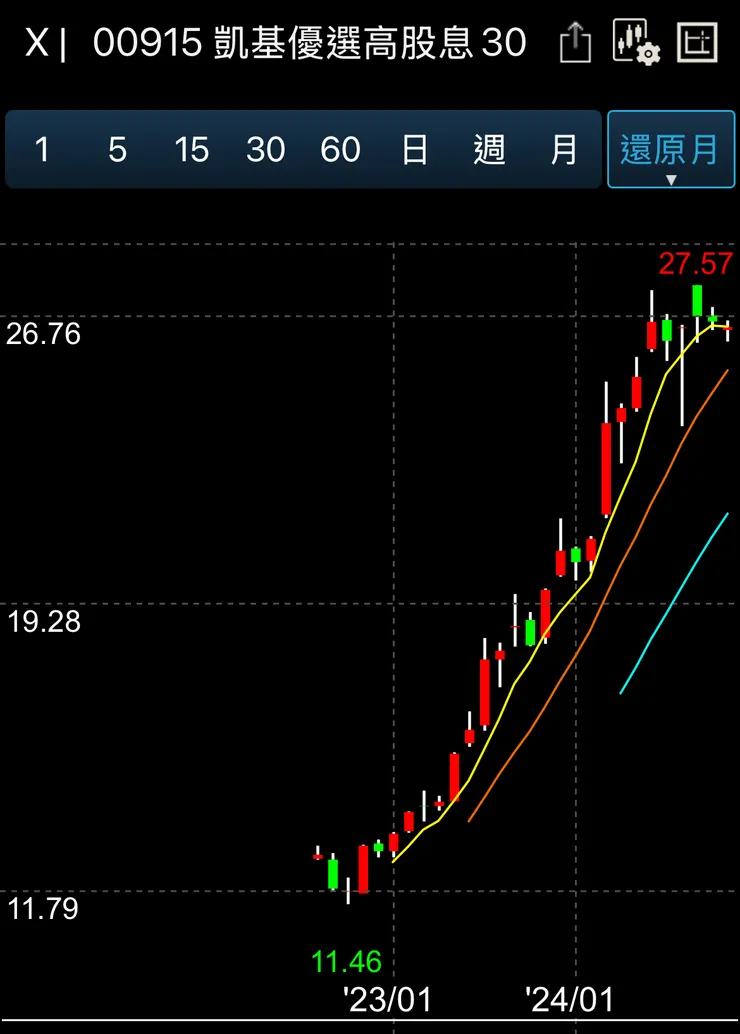Choose the 30-minute interval
This screenshot has height=1034, width=740.
click(x=266, y=150)
